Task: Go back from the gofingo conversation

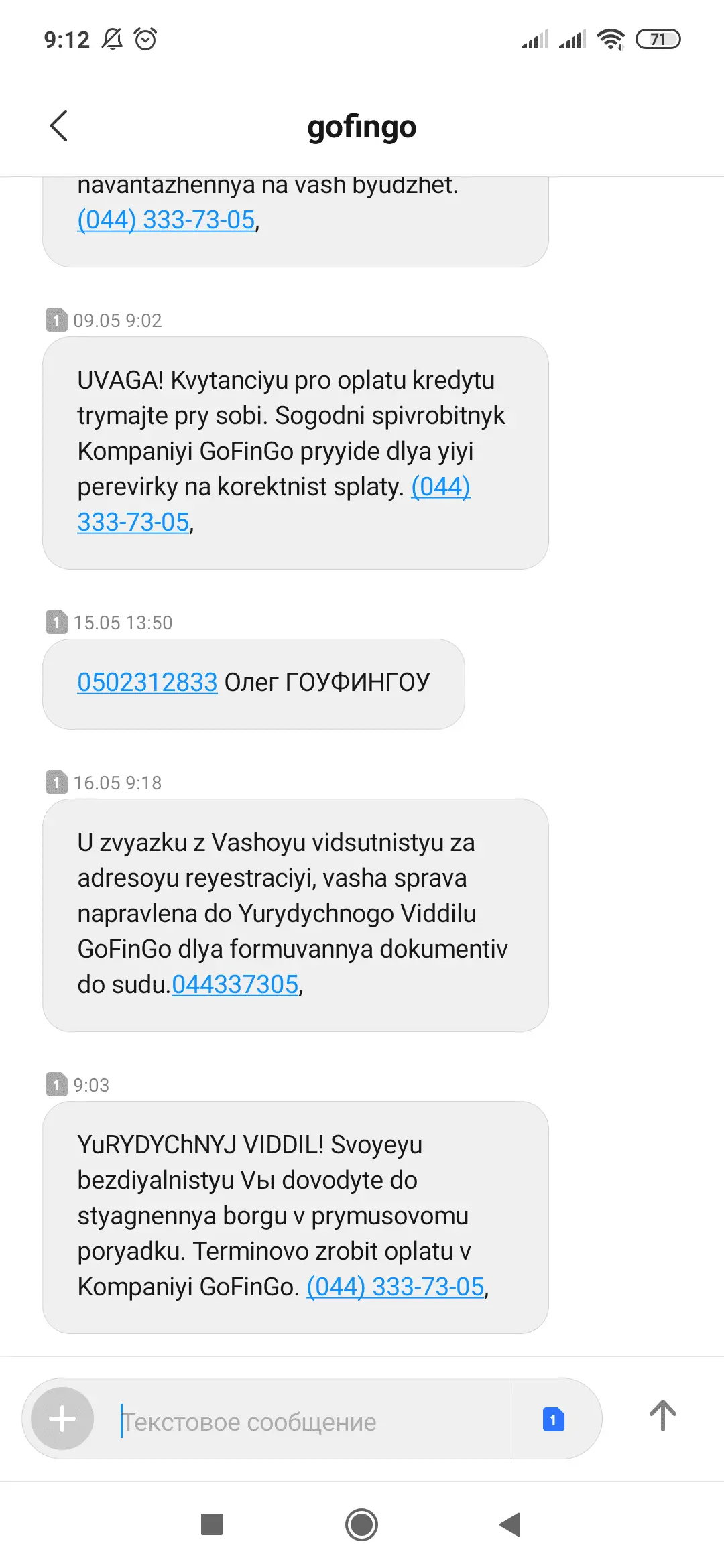Action: (x=59, y=126)
